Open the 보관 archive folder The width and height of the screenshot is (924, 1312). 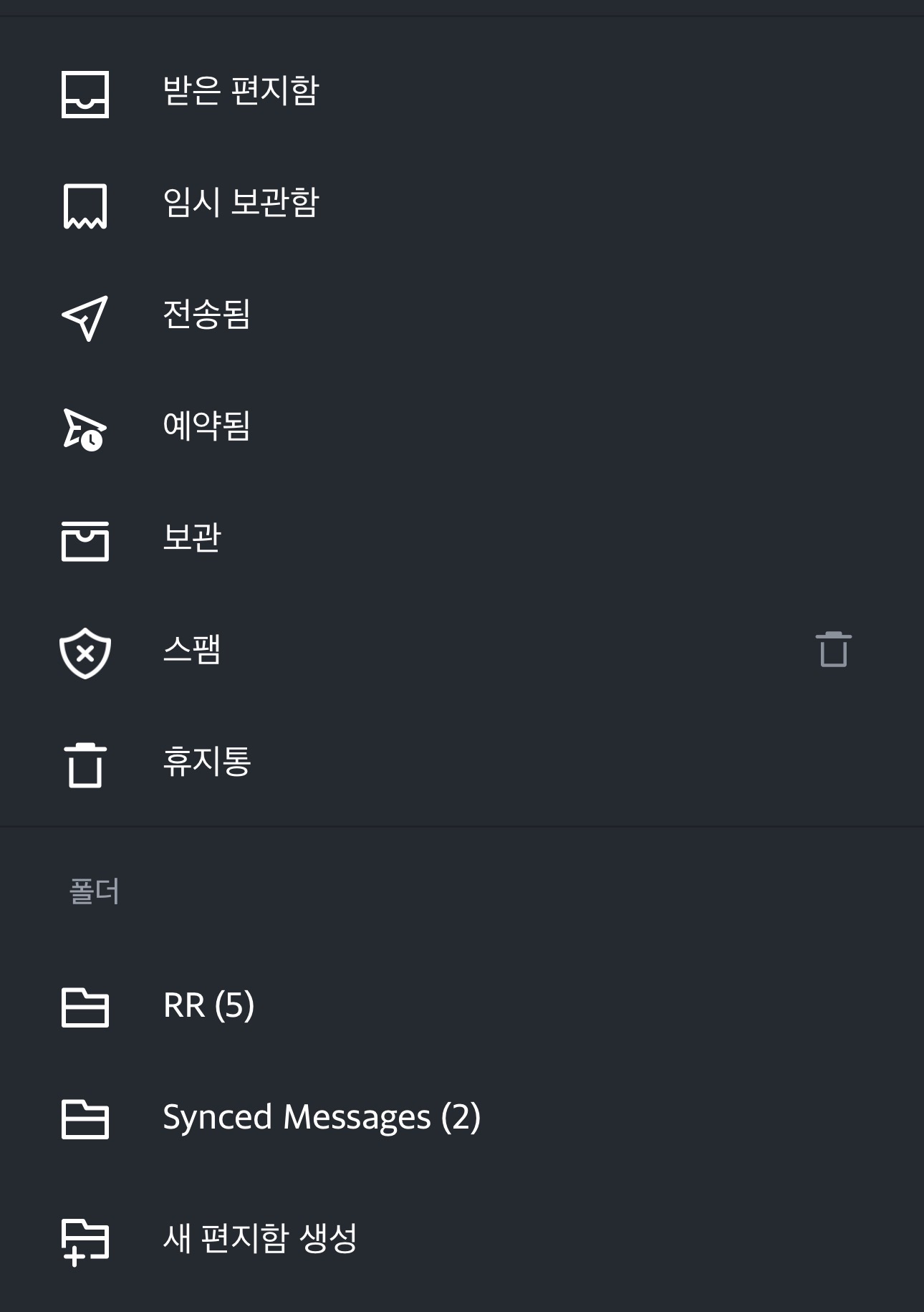point(192,539)
